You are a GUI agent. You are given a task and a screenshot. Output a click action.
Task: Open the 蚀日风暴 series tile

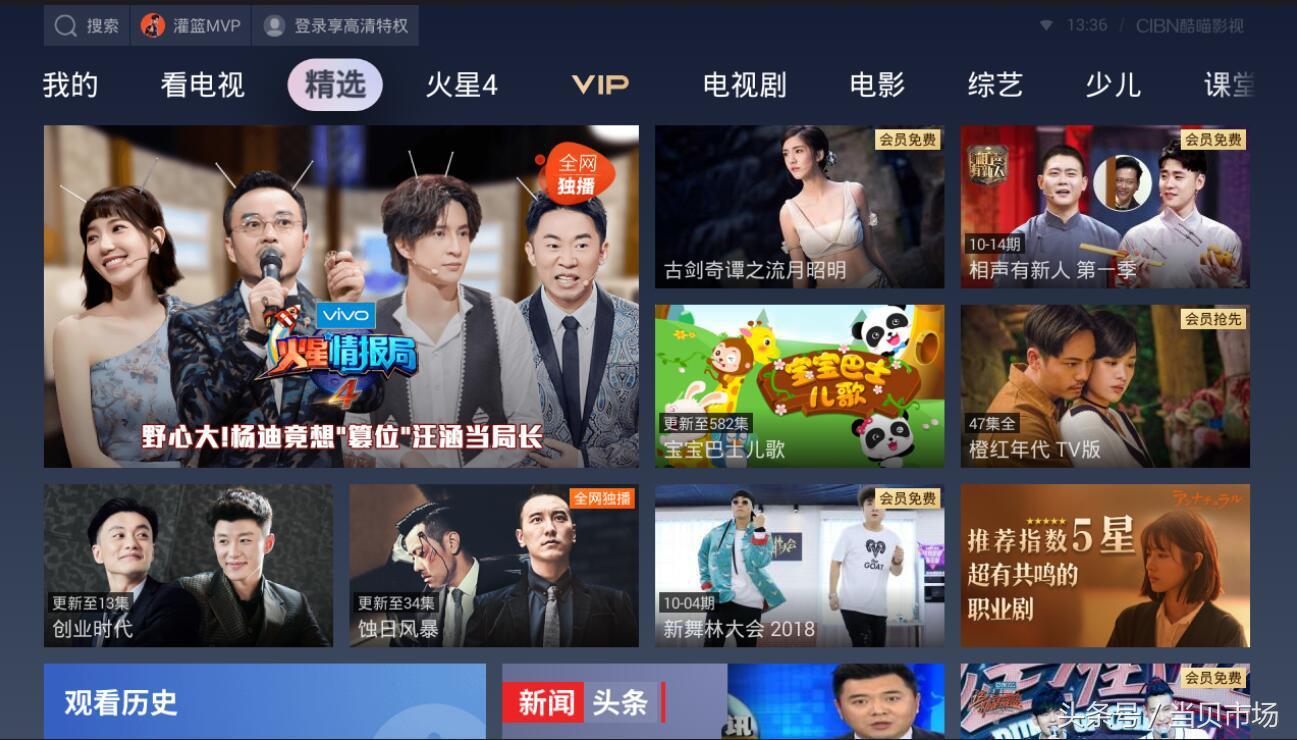pyautogui.click(x=493, y=565)
